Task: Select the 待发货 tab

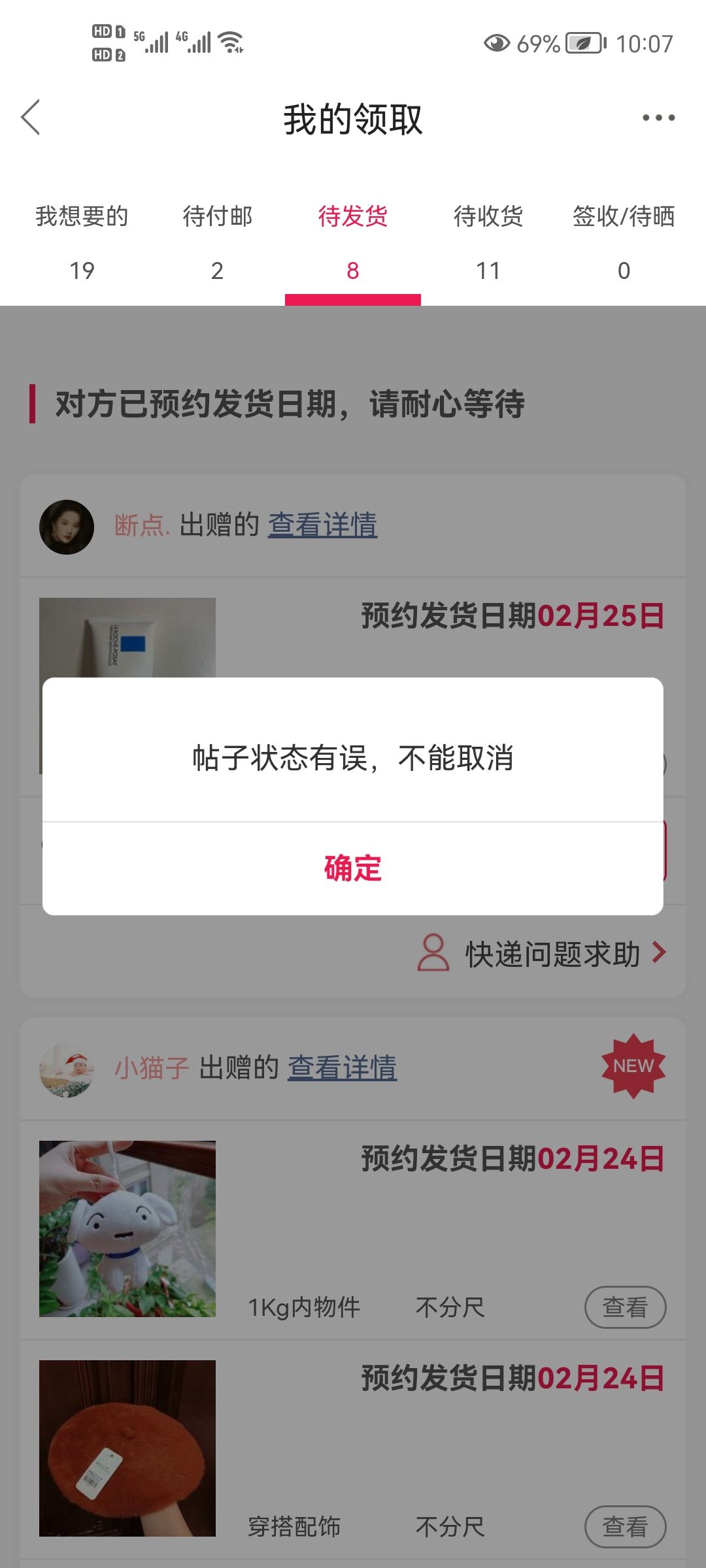Action: (x=353, y=243)
